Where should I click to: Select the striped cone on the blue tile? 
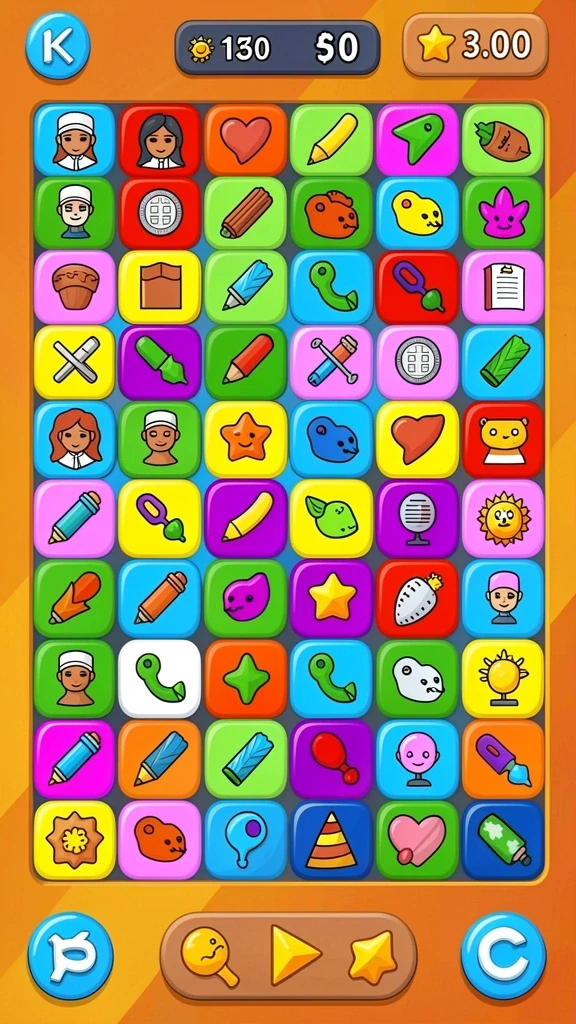[x=332, y=839]
